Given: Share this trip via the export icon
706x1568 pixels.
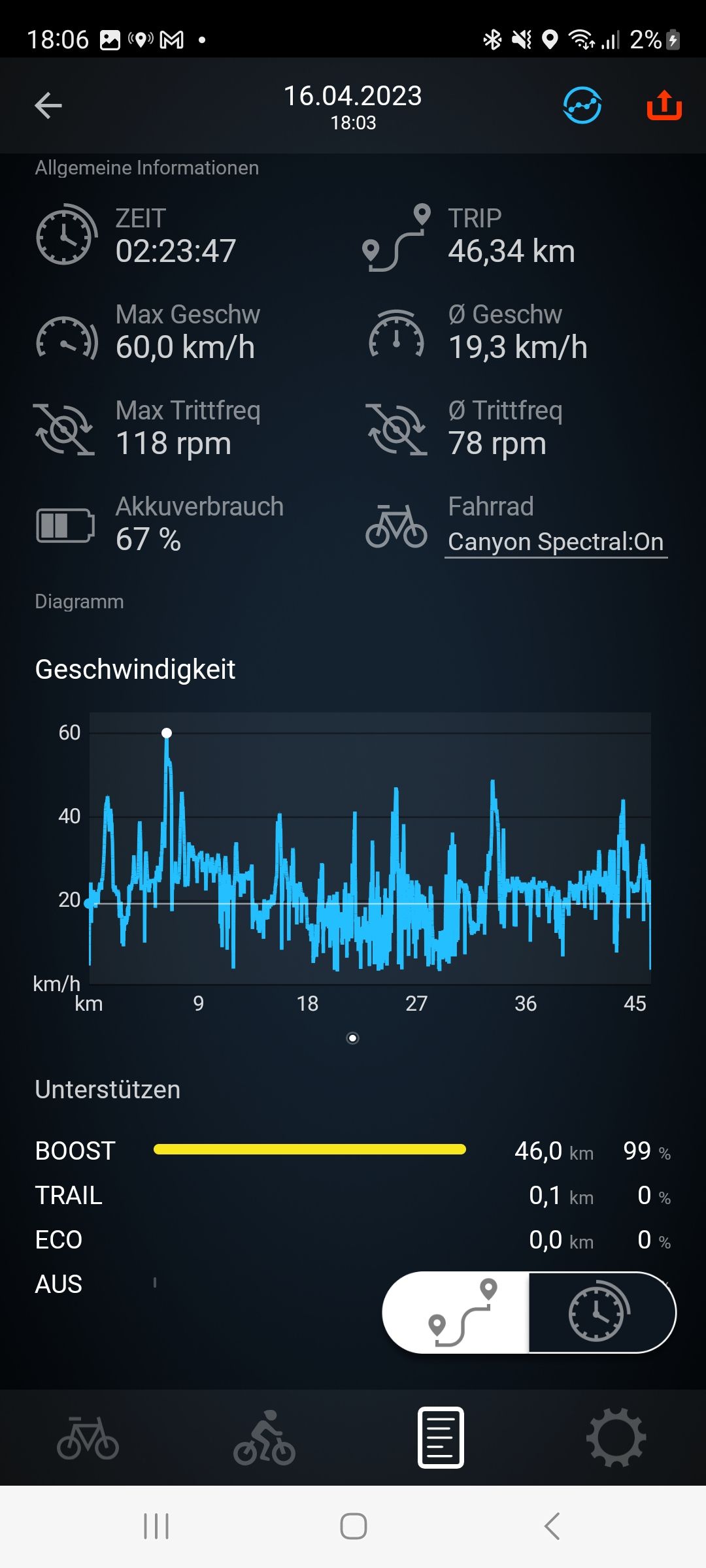Looking at the screenshot, I should click(x=664, y=105).
